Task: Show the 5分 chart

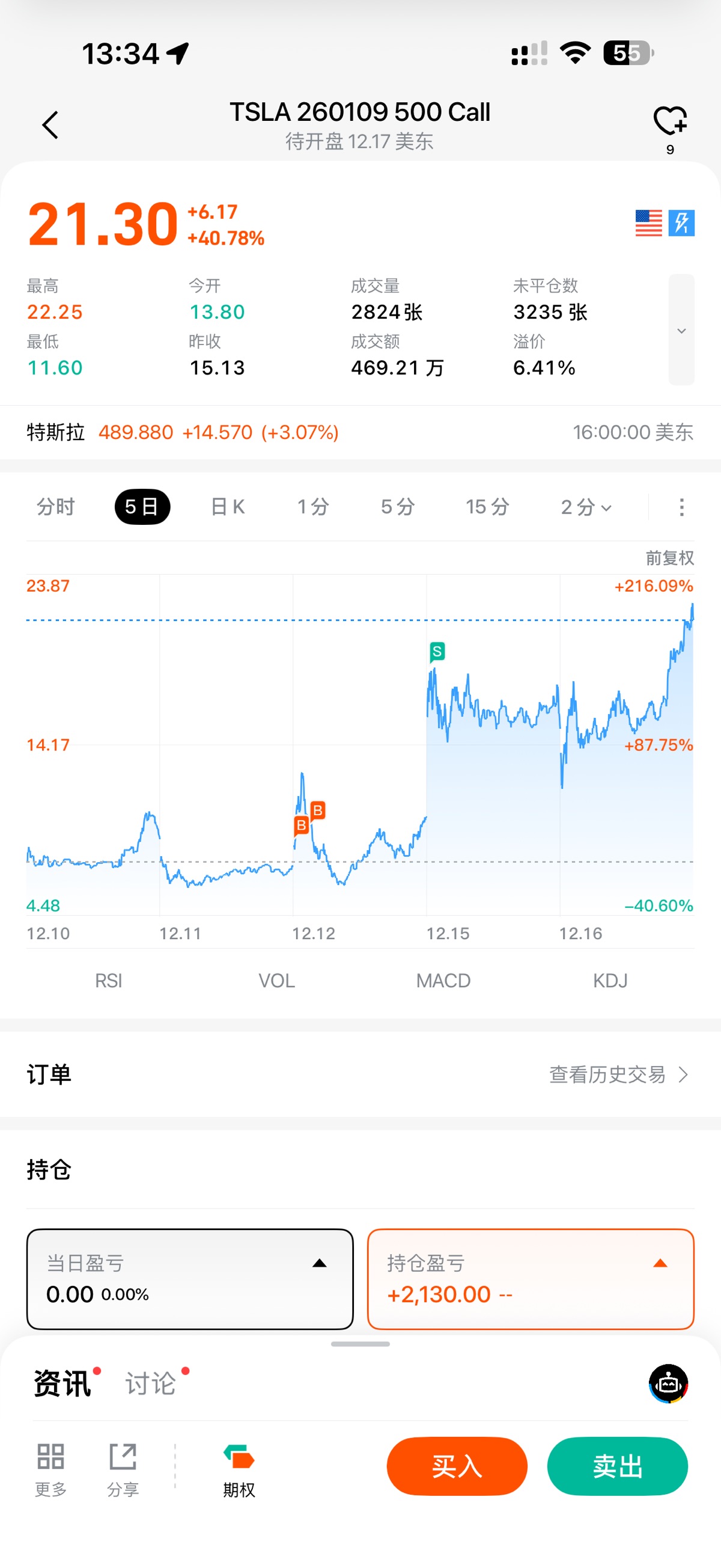Action: pyautogui.click(x=398, y=506)
